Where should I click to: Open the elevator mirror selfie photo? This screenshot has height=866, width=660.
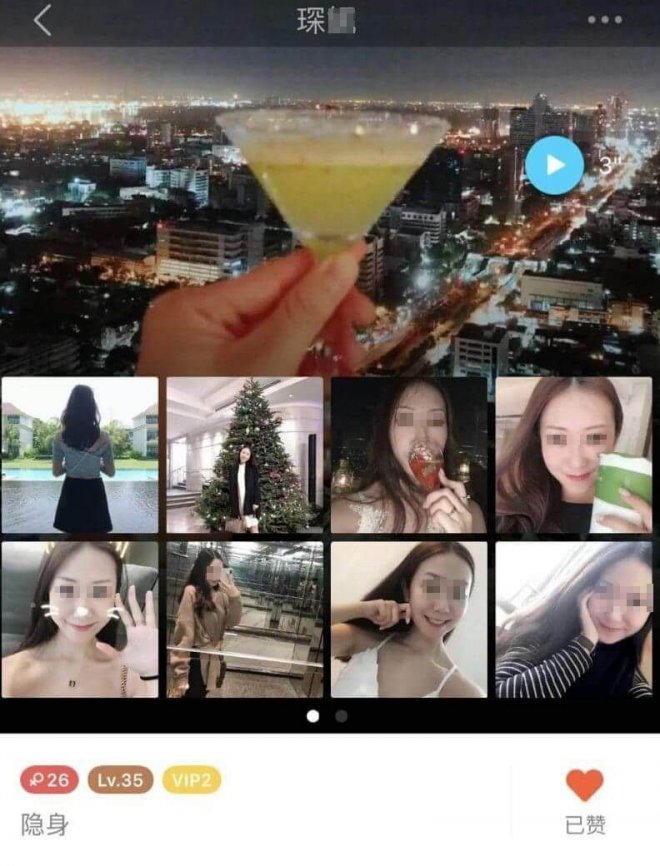point(245,619)
